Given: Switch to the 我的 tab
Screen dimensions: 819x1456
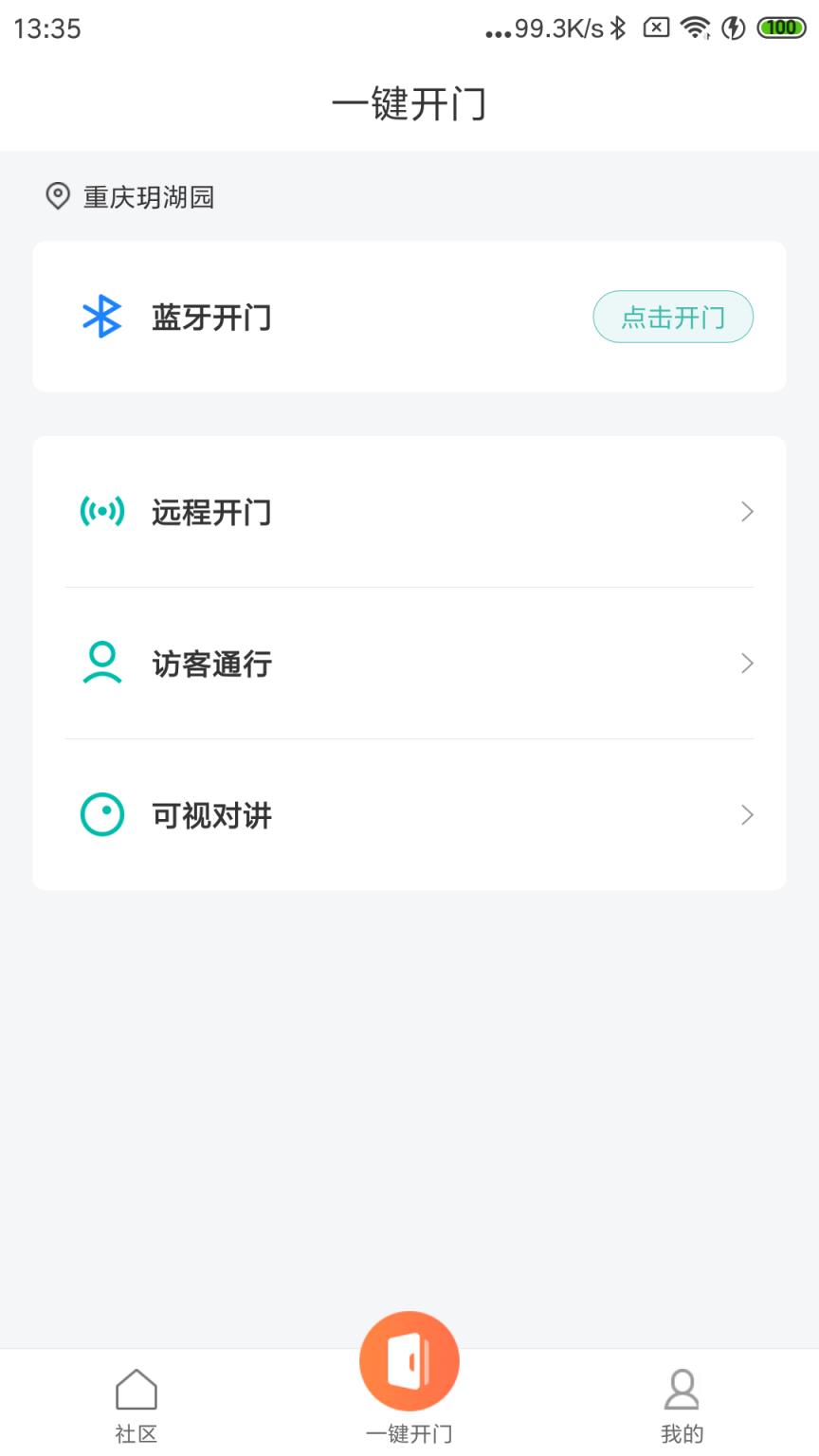Looking at the screenshot, I should pos(682,1403).
